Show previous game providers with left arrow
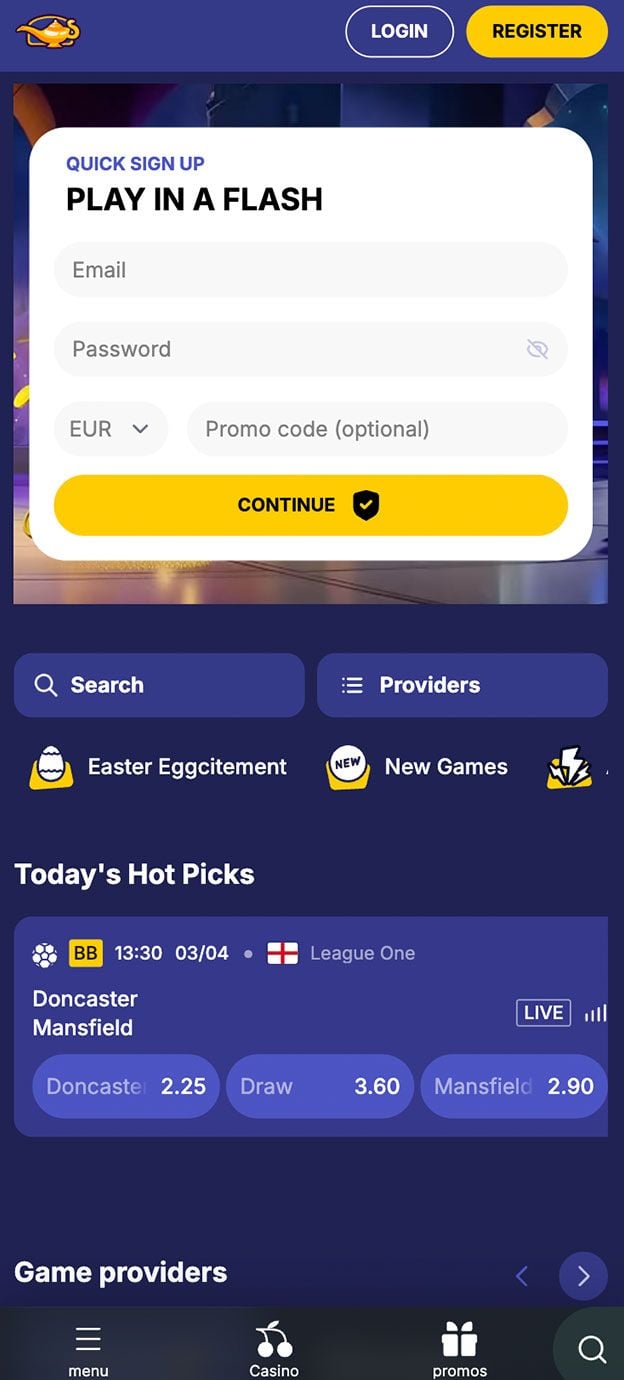This screenshot has height=1380, width=624. (521, 1276)
